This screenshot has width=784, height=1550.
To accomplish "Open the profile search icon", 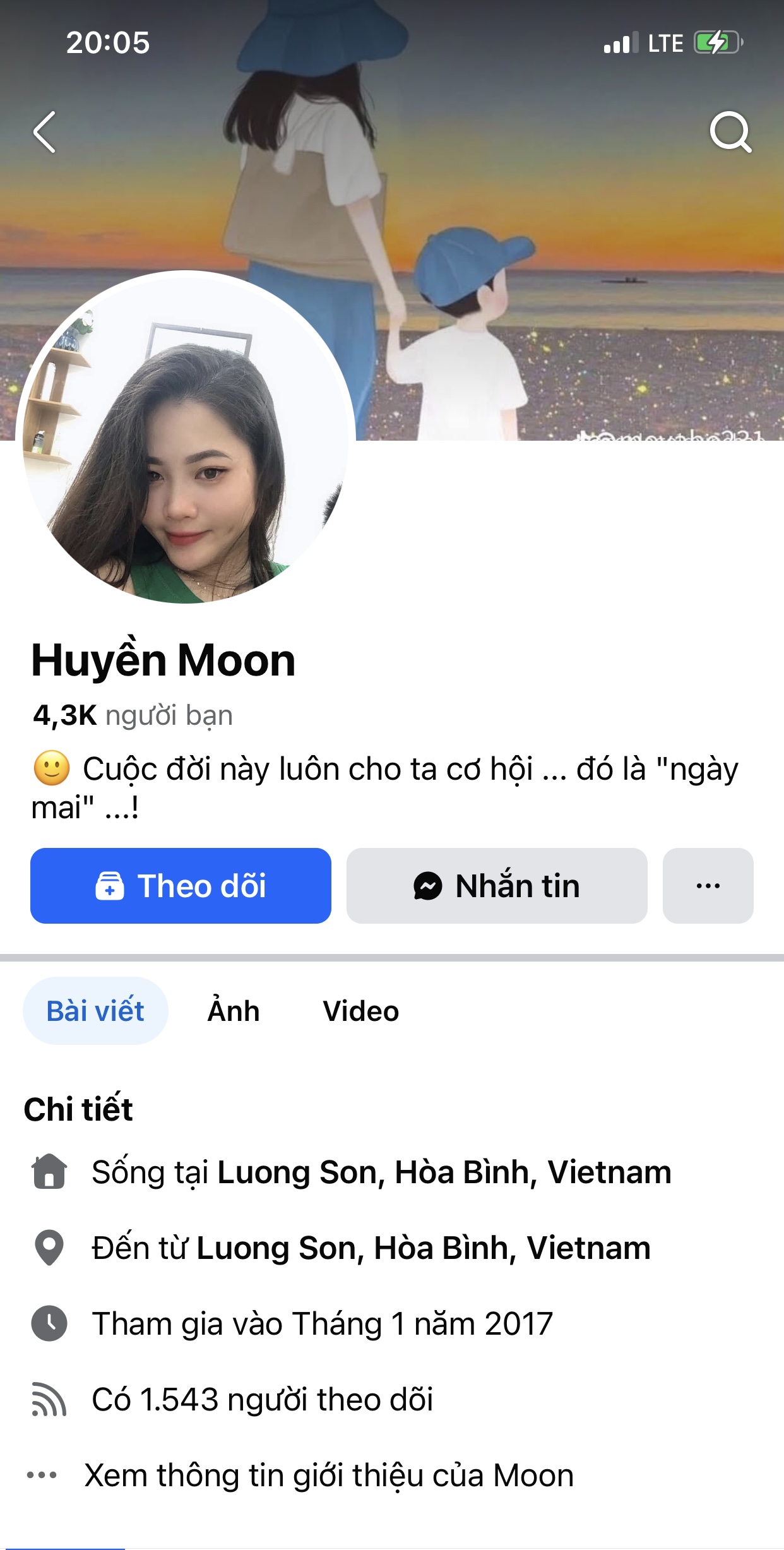I will tap(730, 132).
